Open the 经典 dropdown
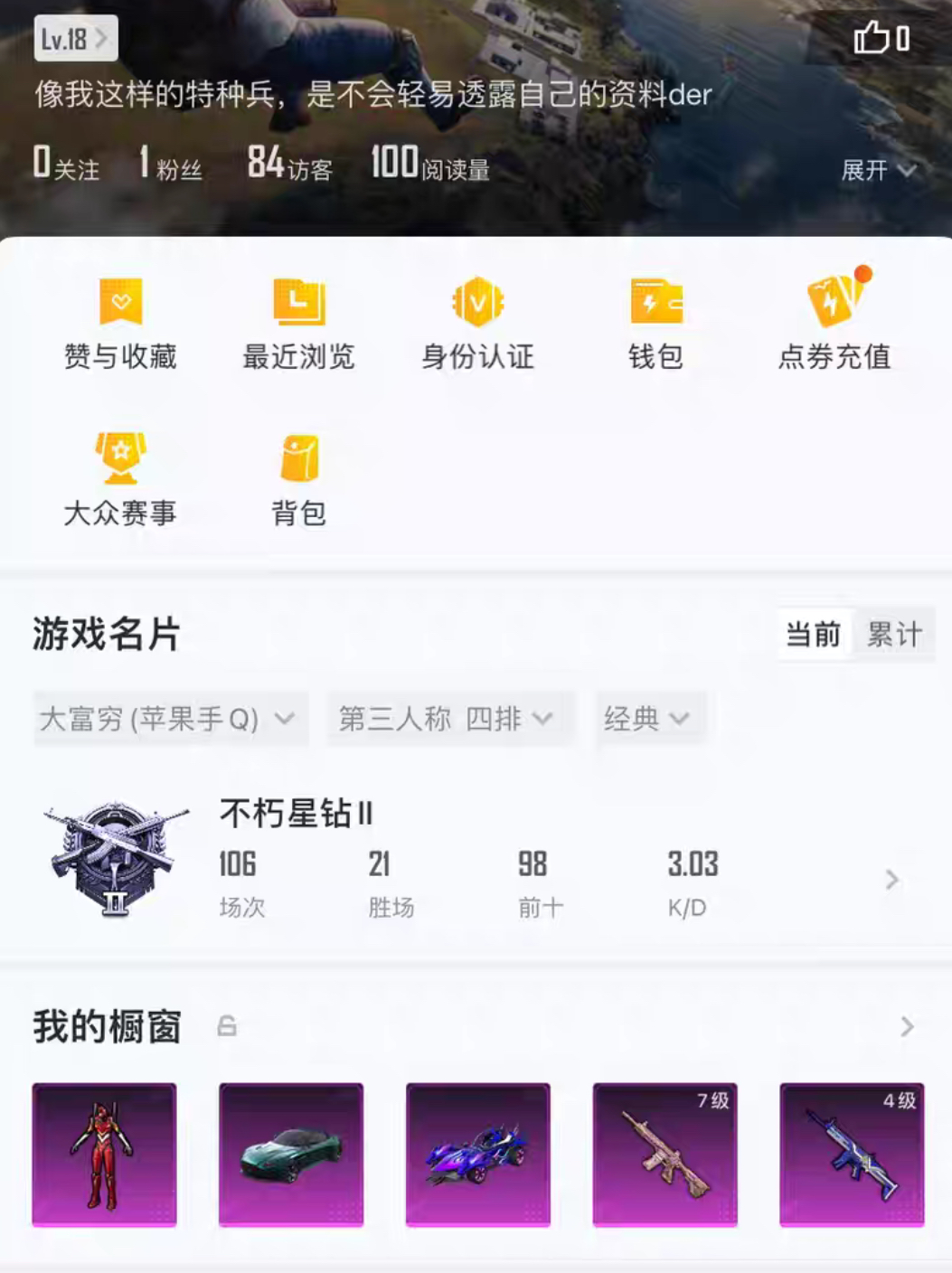 click(648, 719)
